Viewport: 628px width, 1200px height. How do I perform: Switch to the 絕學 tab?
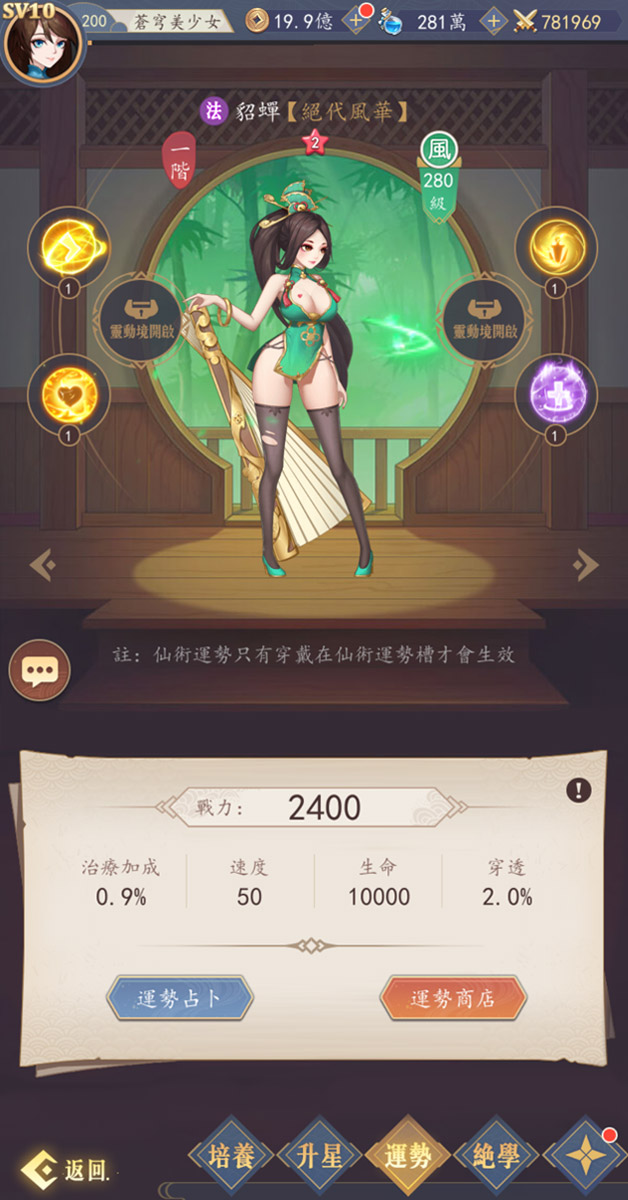pyautogui.click(x=495, y=1158)
